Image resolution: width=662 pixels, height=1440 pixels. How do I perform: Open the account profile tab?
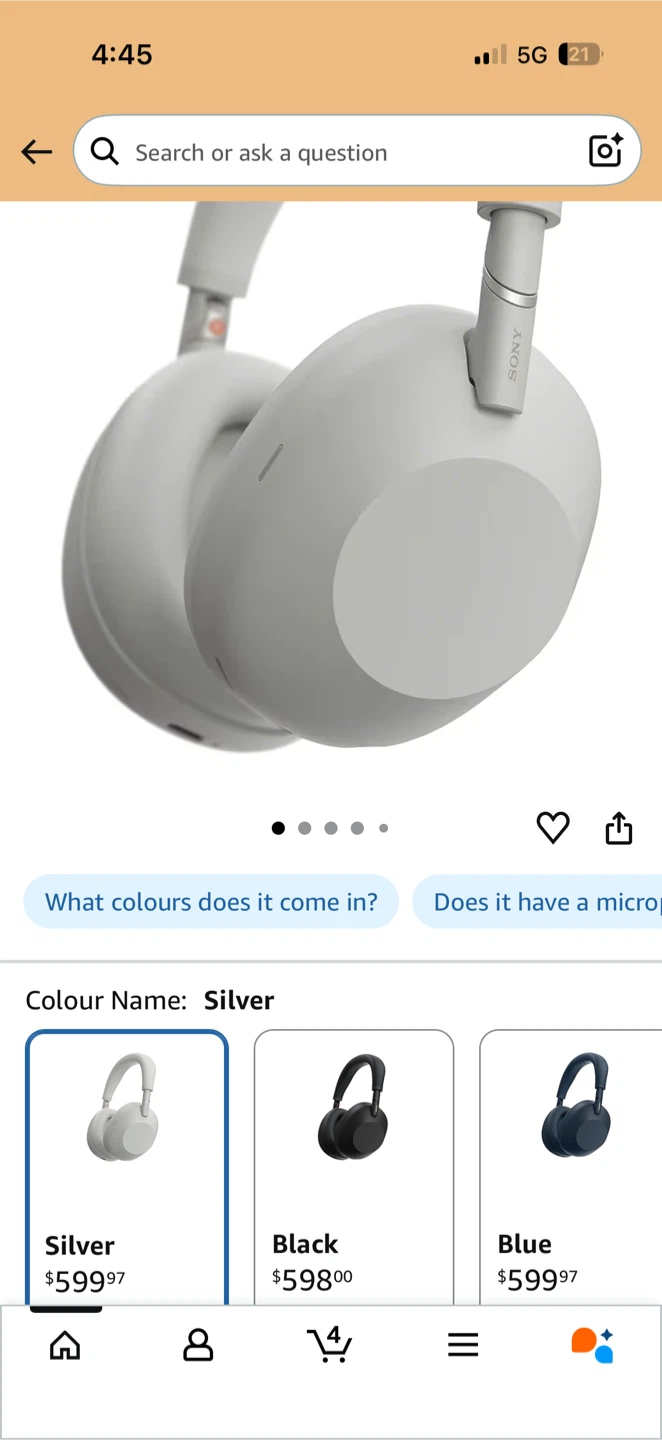click(198, 1345)
